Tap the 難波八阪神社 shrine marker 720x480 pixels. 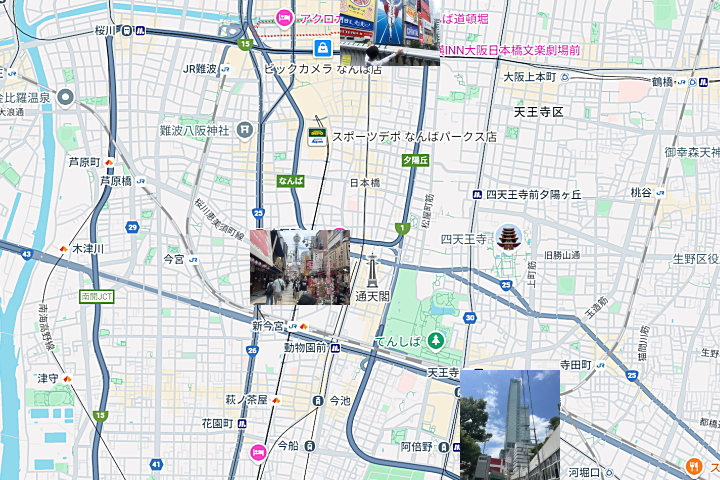(x=244, y=130)
